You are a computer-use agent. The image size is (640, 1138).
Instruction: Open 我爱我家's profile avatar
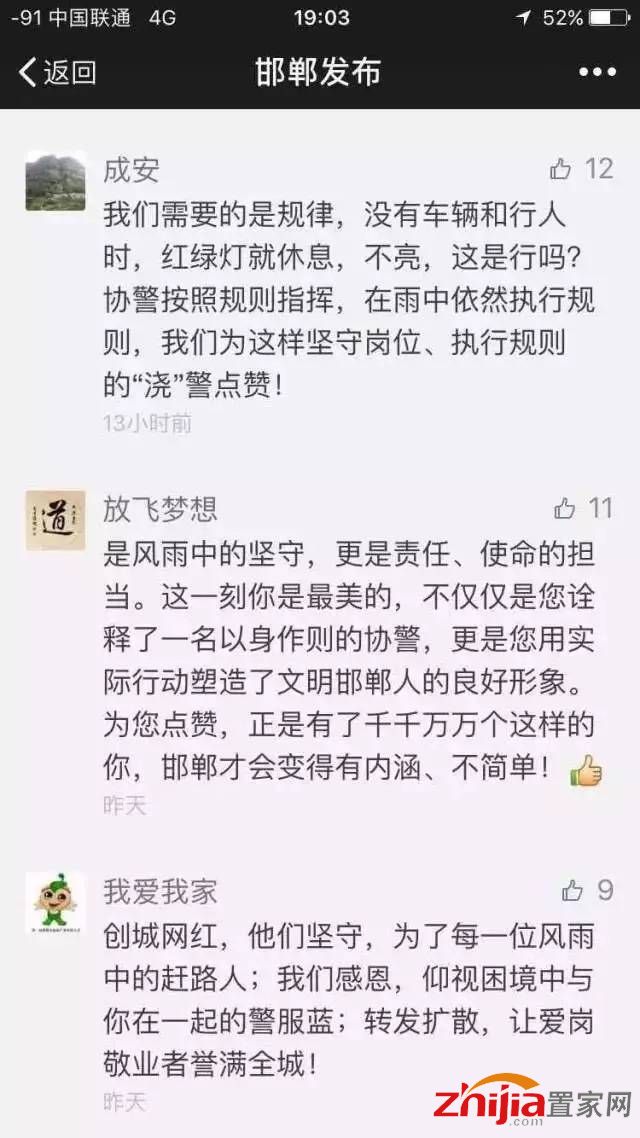click(x=55, y=901)
